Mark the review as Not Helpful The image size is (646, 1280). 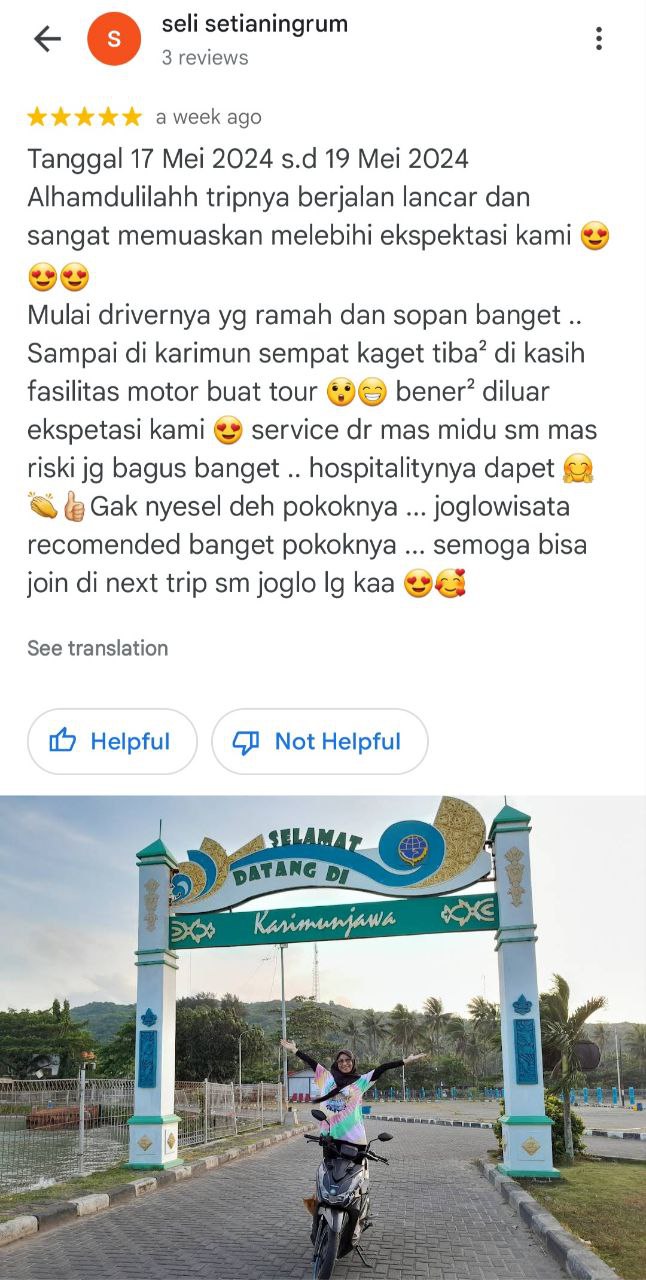[x=320, y=741]
